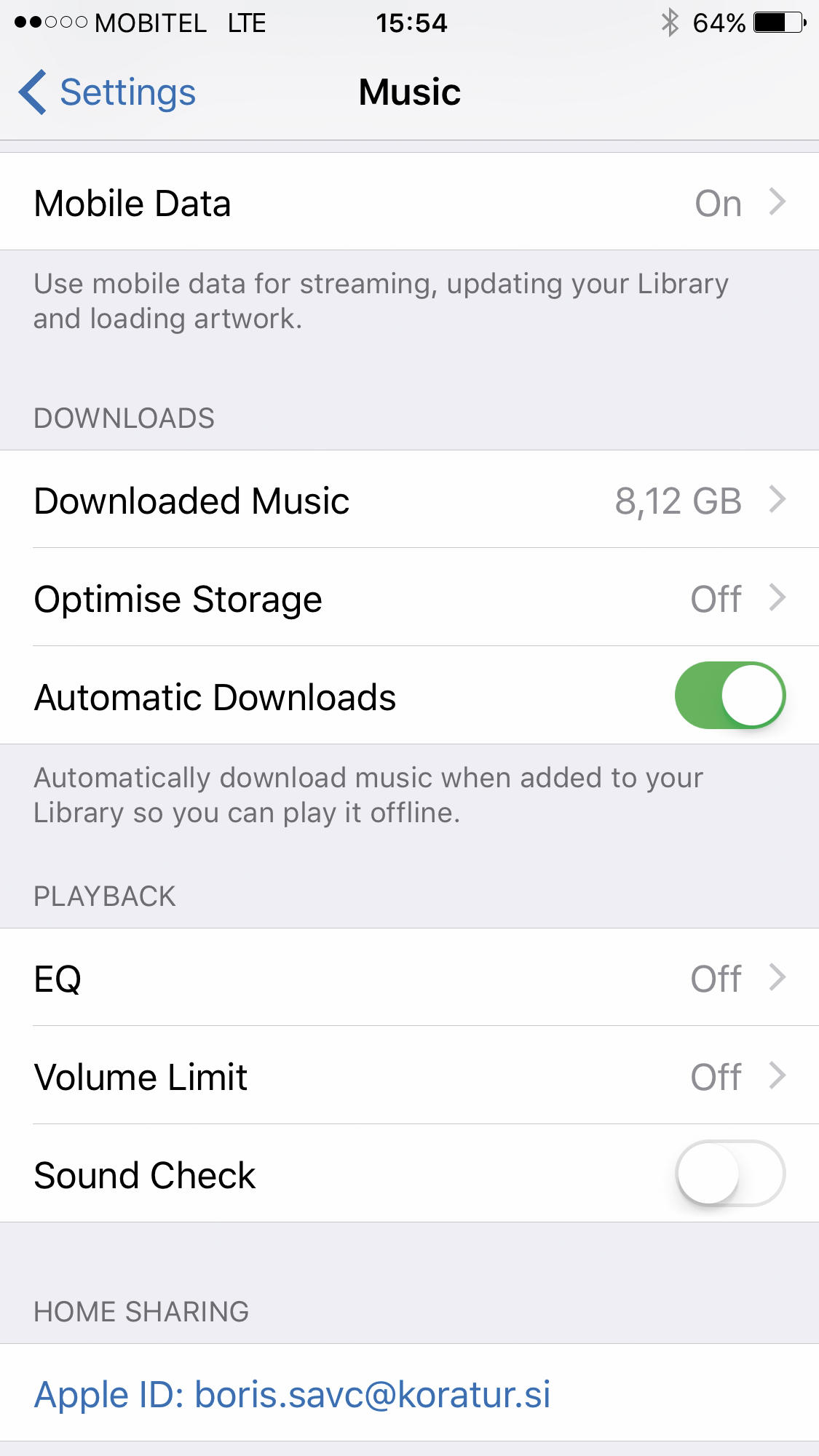The width and height of the screenshot is (819, 1456).
Task: Turn off Automatic Downloads
Action: (x=729, y=695)
